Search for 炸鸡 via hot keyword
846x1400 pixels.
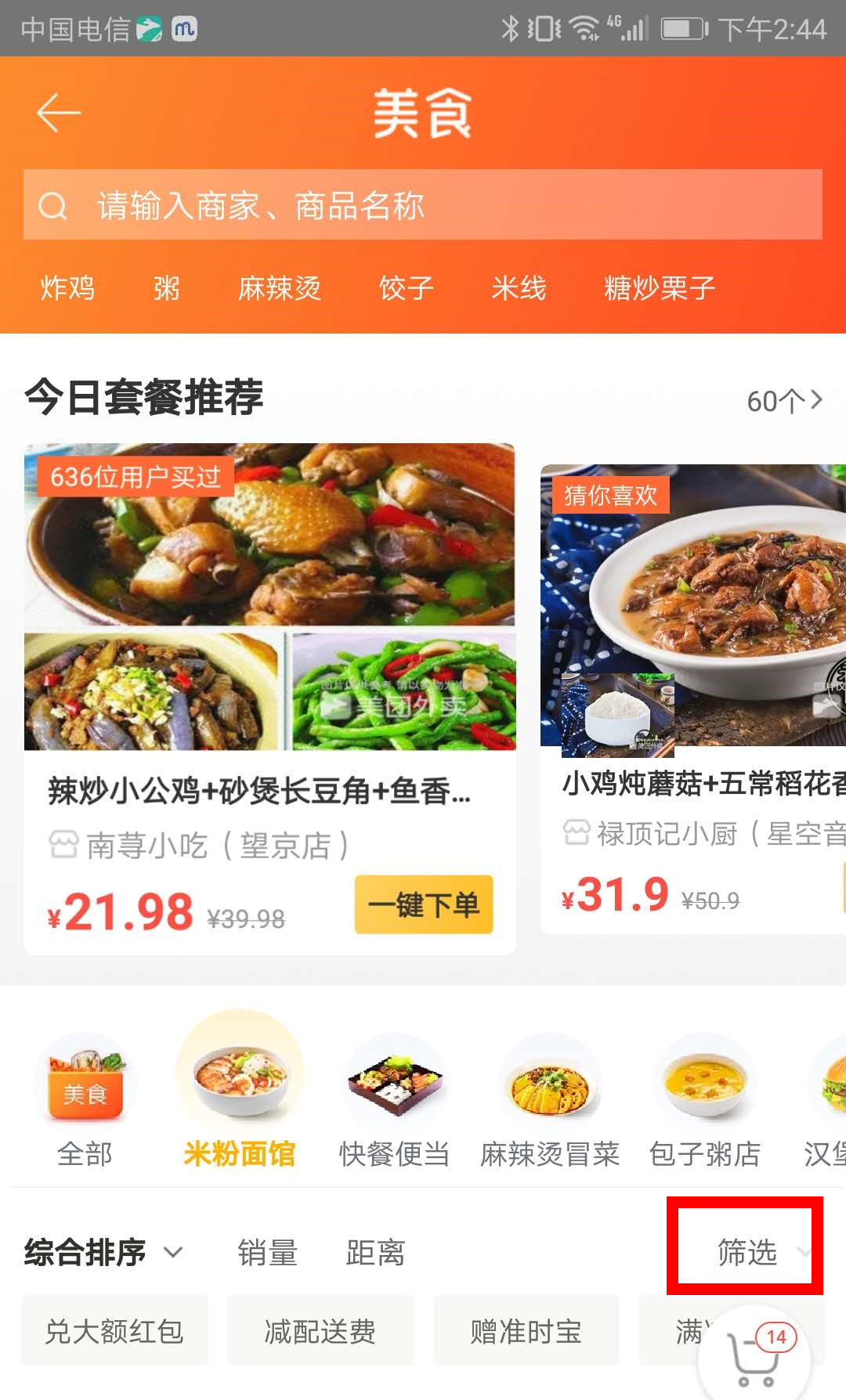[x=67, y=288]
